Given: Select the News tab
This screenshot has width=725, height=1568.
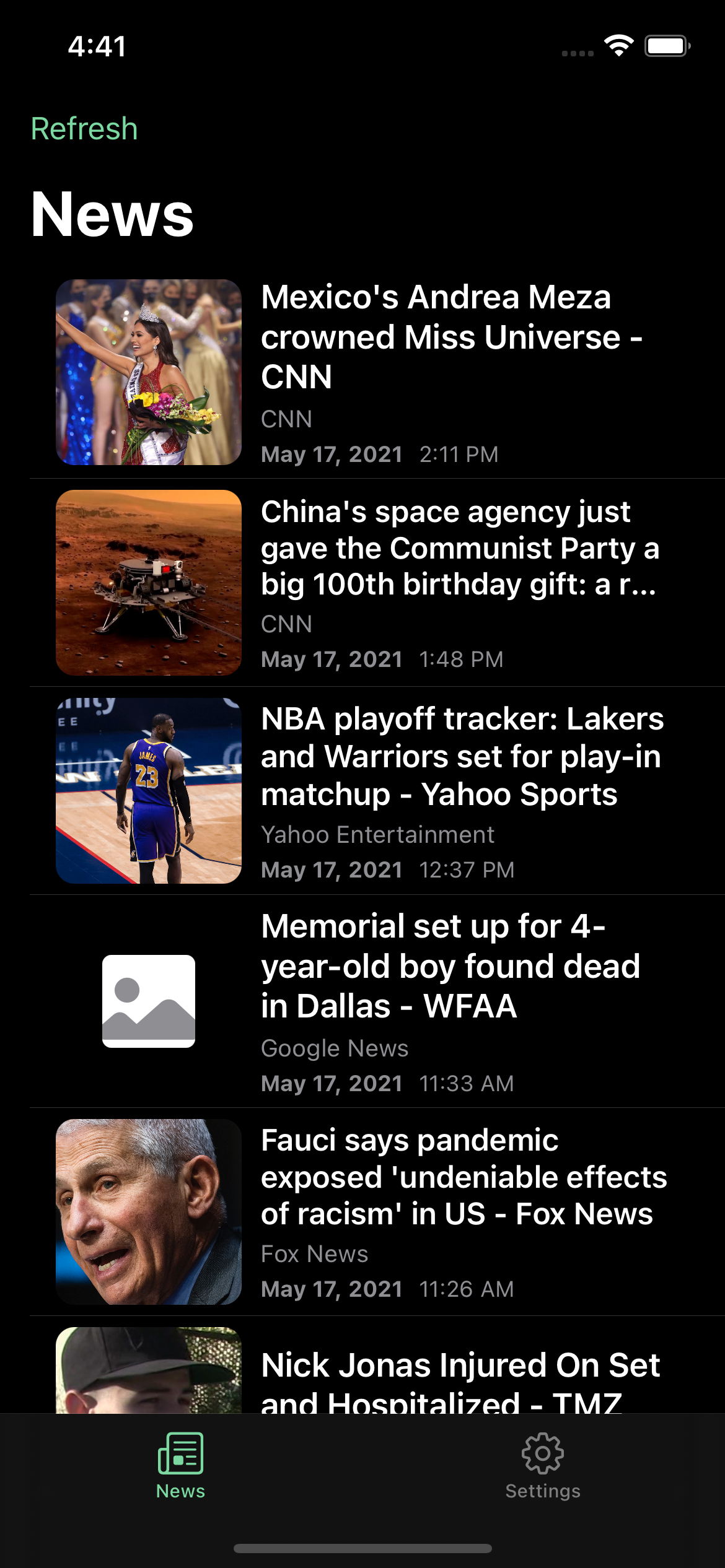Looking at the screenshot, I should 180,1465.
